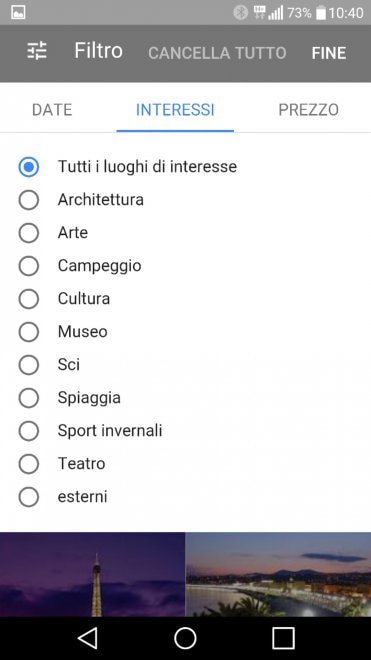Select Tutti i luoghi di interesse
Screen dimensions: 371x660
coord(128,166)
